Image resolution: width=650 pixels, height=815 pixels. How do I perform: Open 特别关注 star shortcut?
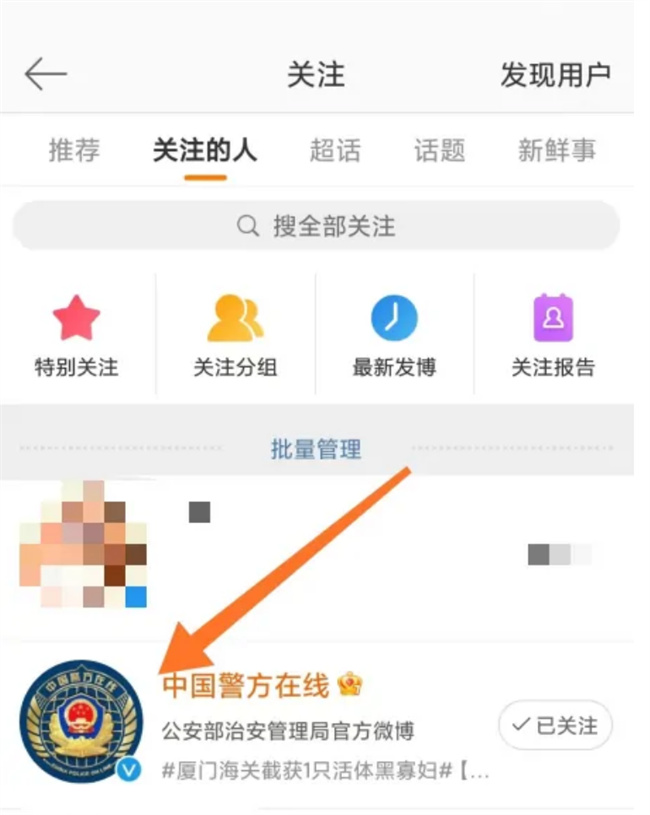pos(77,336)
